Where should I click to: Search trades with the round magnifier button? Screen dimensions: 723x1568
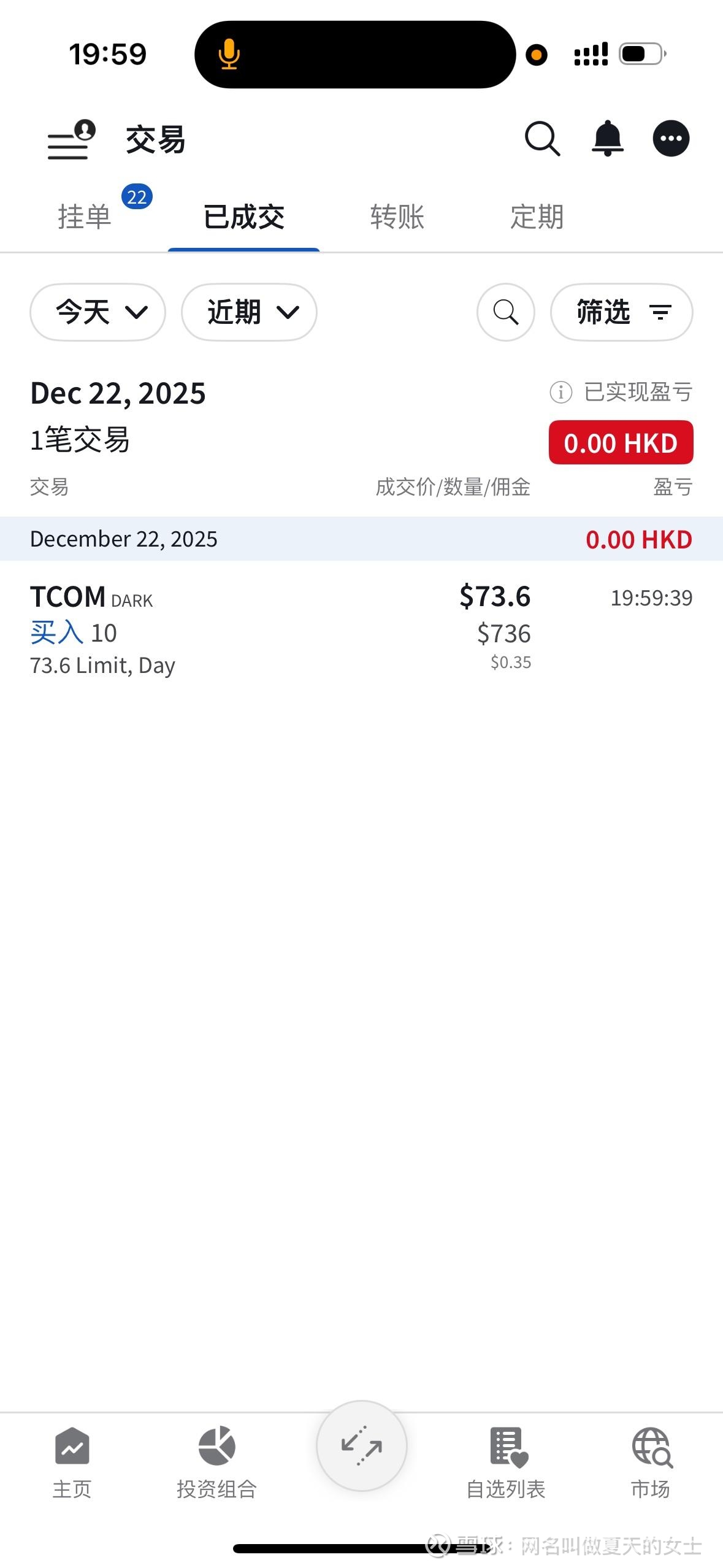pos(506,312)
